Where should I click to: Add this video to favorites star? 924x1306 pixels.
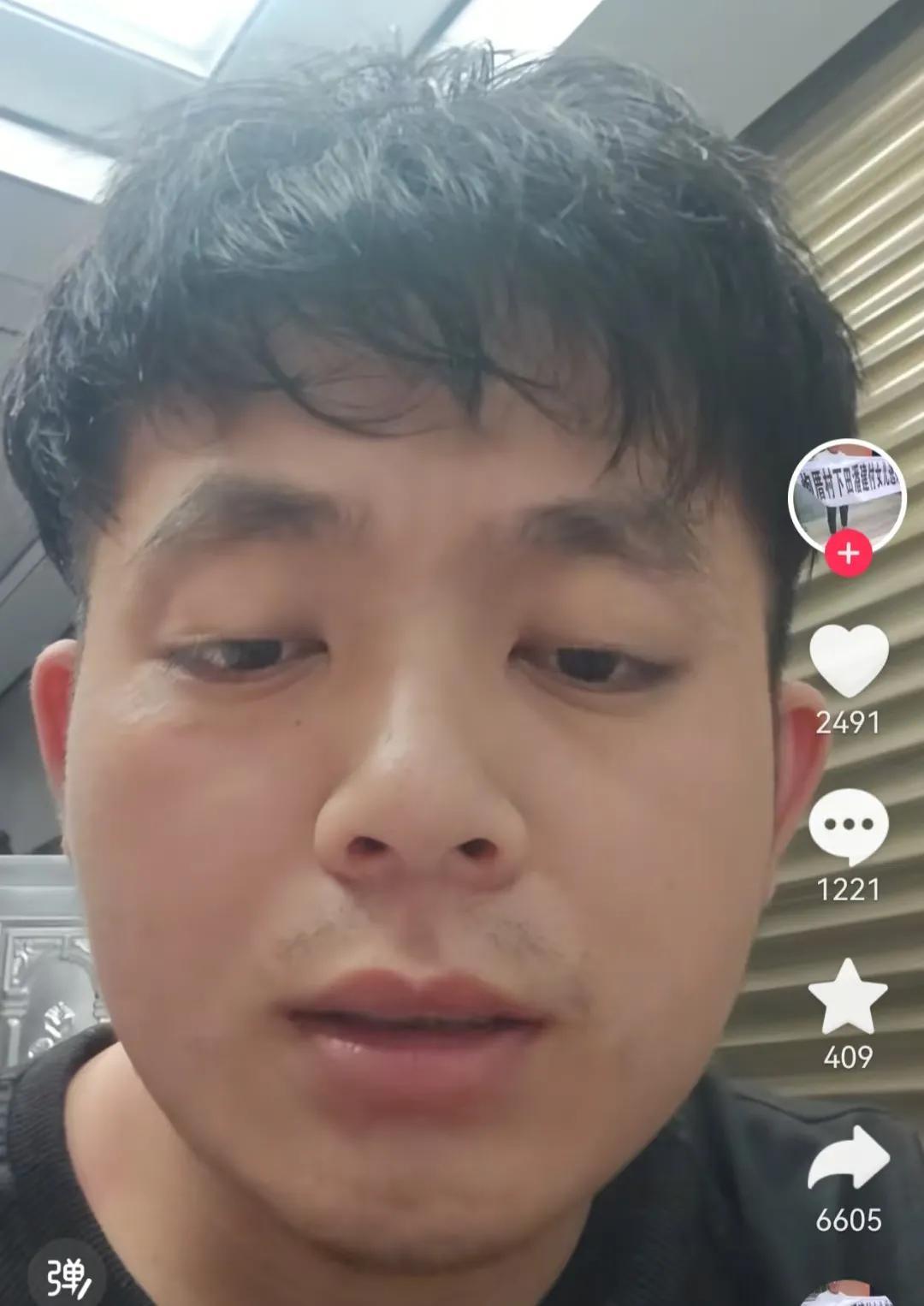point(848,997)
